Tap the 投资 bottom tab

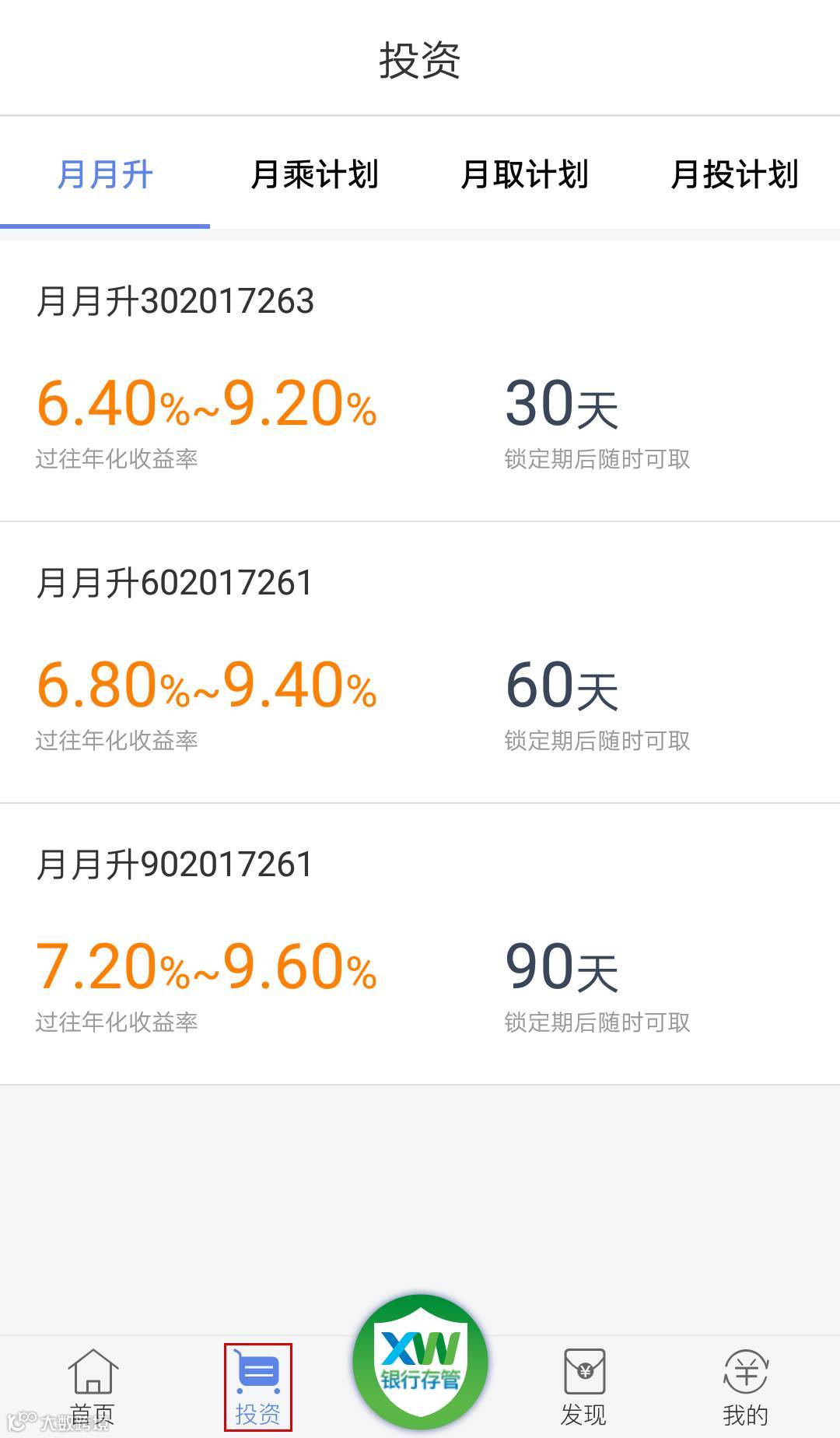point(257,1387)
